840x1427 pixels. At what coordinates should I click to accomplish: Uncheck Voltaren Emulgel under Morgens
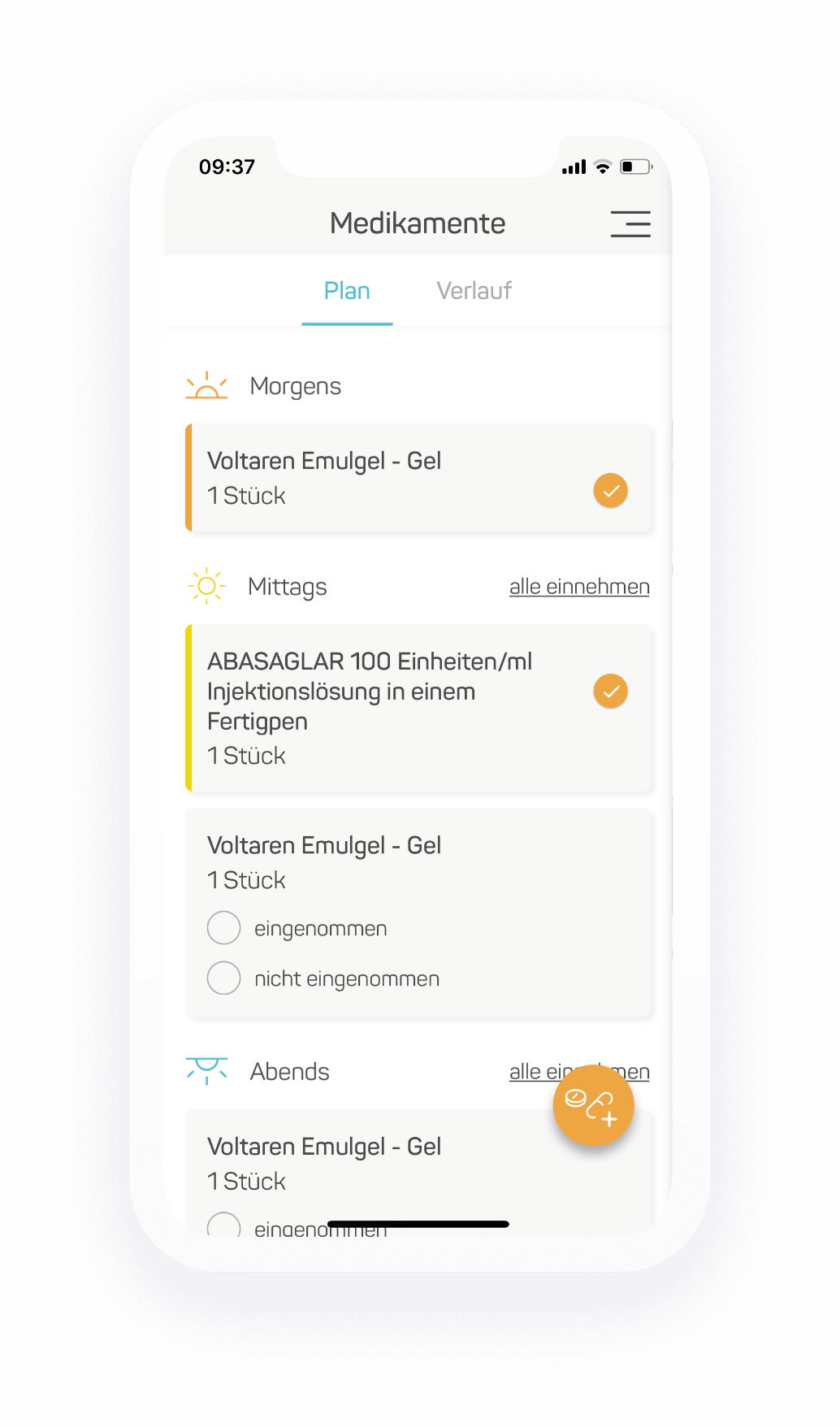[610, 491]
